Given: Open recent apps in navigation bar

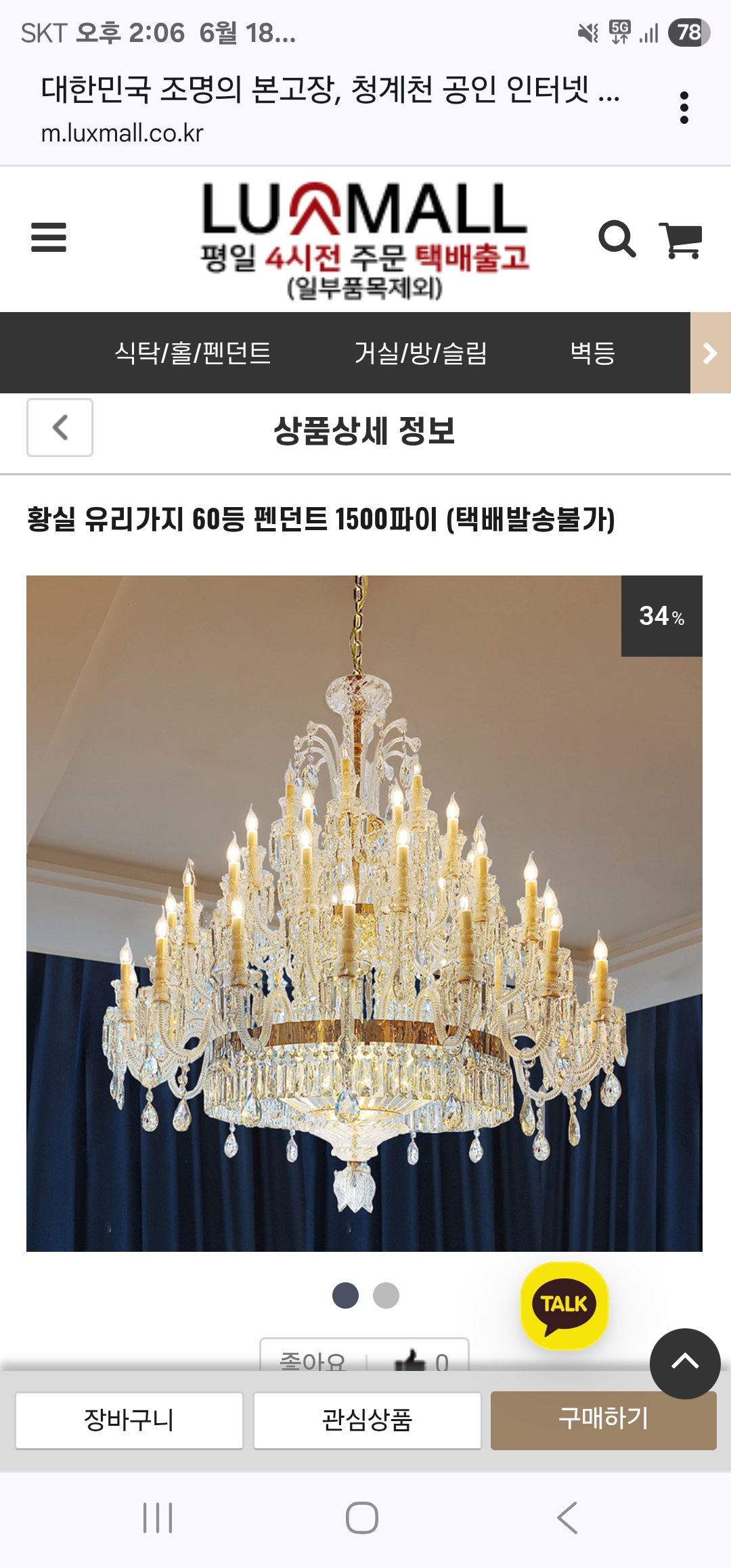Looking at the screenshot, I should click(158, 1518).
